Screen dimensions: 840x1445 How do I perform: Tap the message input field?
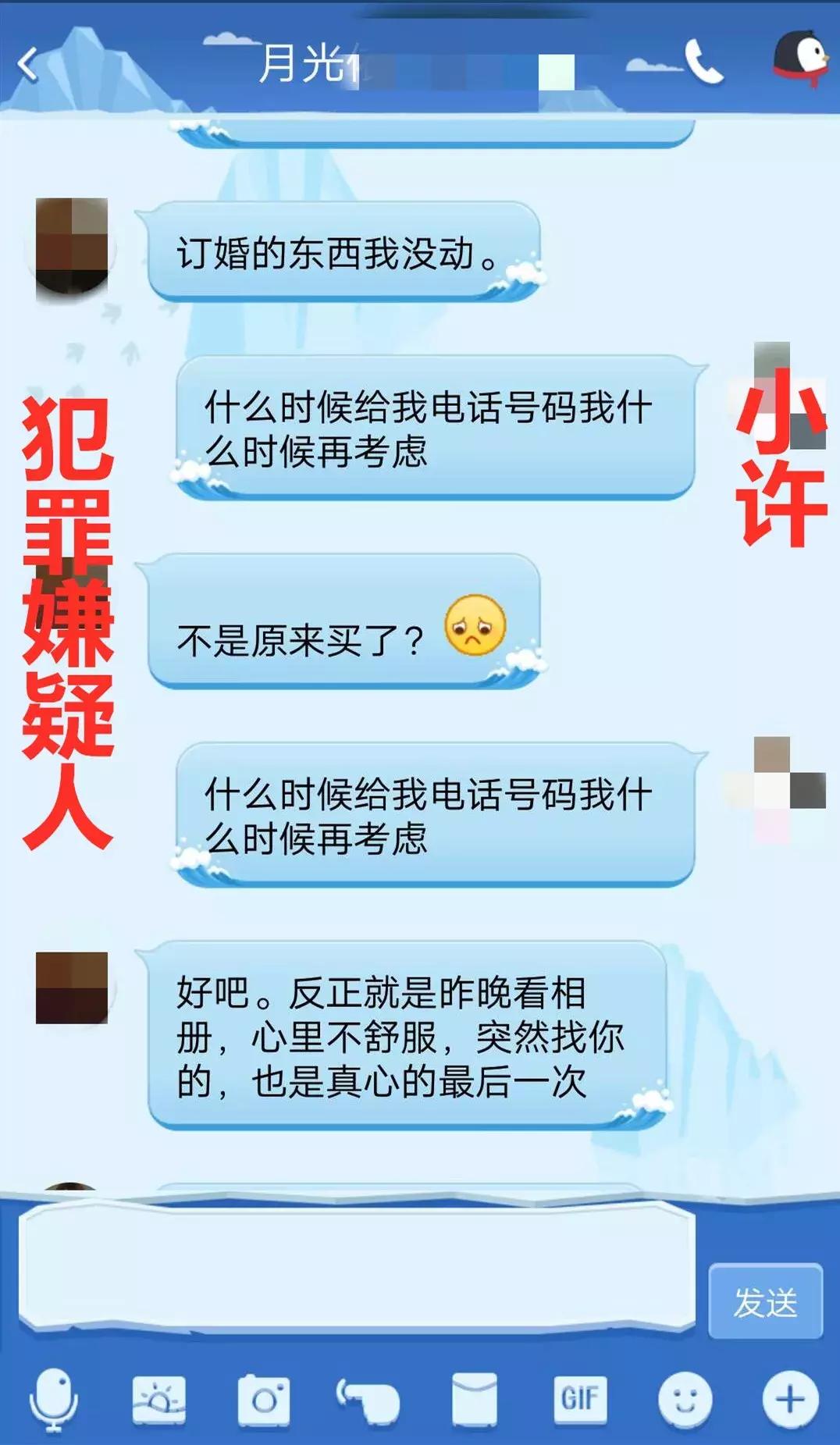point(356,1265)
